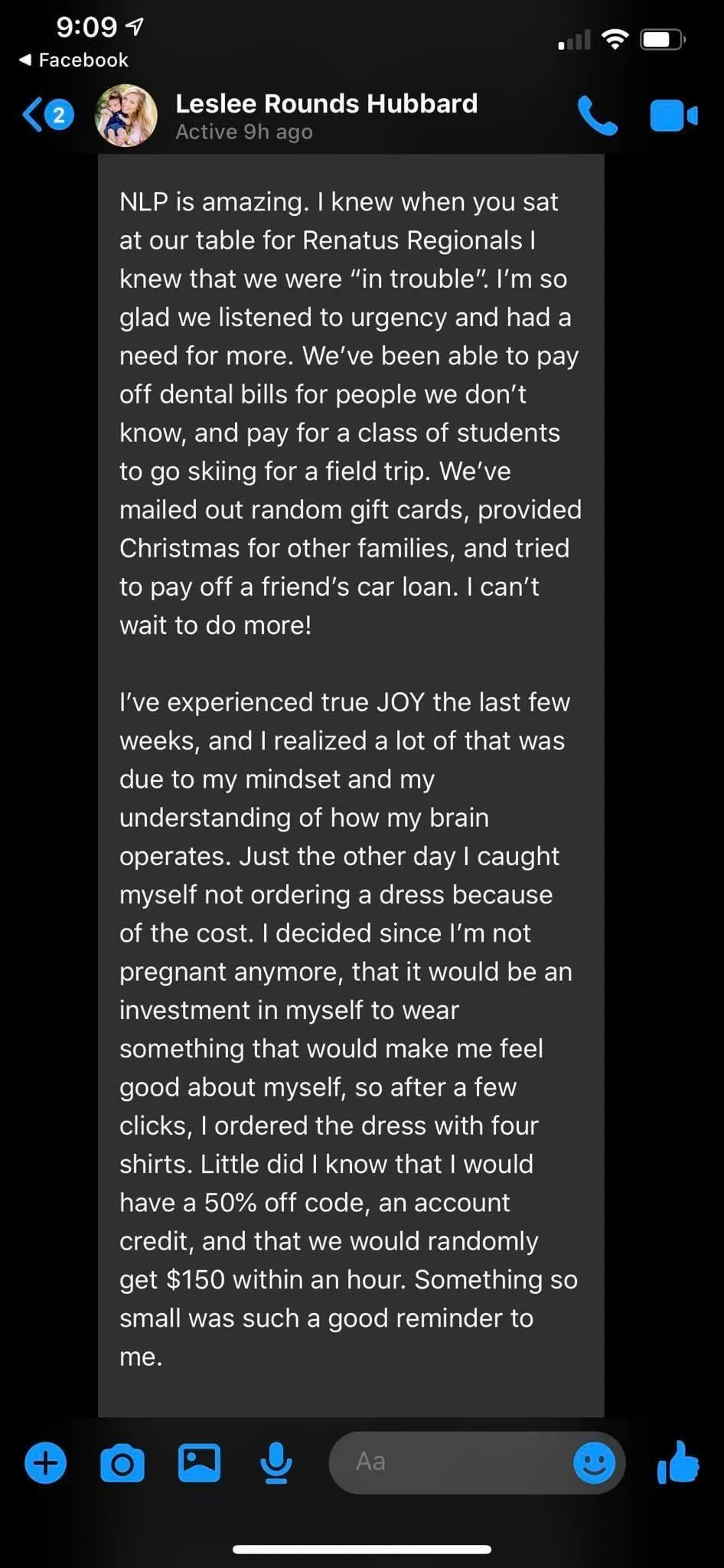Send a thumbs-up like
This screenshot has width=724, height=1568.
click(x=678, y=1462)
